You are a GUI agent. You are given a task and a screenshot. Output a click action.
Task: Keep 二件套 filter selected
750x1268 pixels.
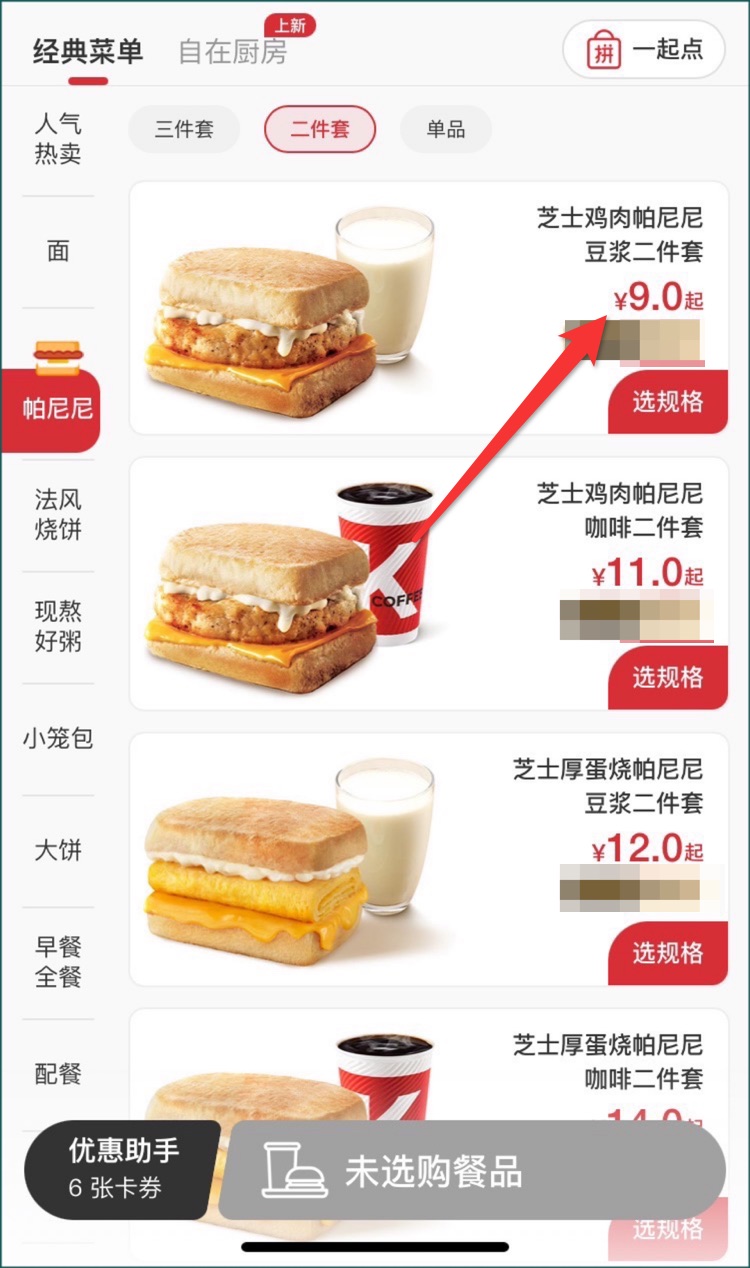319,130
